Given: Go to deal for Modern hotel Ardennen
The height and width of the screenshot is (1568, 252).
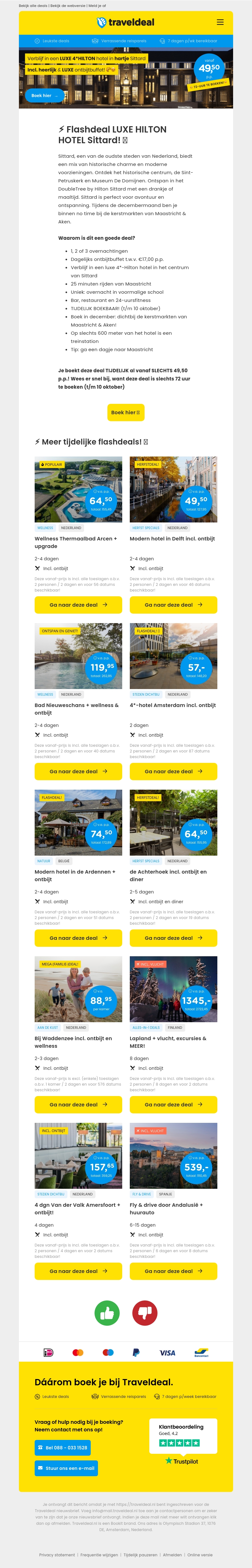Looking at the screenshot, I should pyautogui.click(x=78, y=938).
